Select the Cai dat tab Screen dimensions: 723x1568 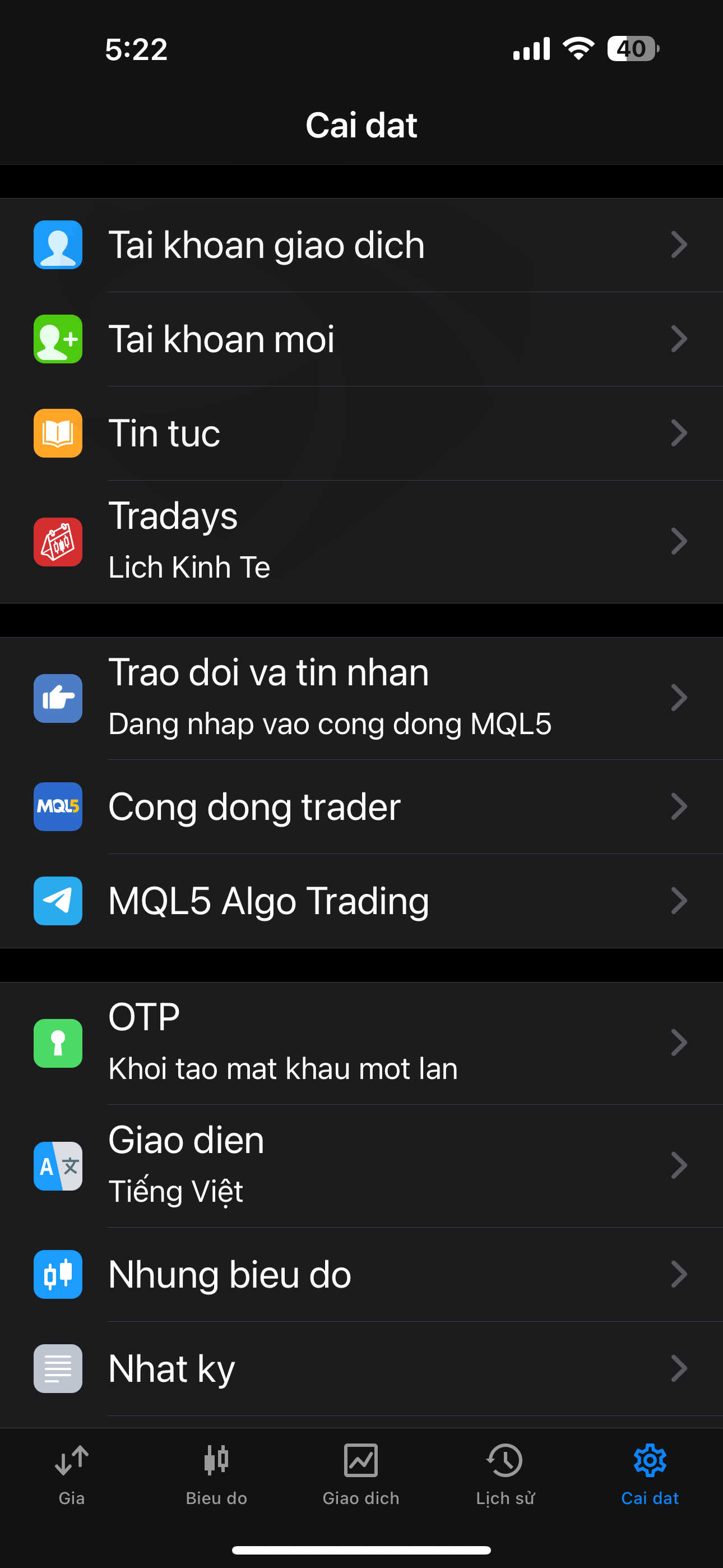coord(650,1474)
